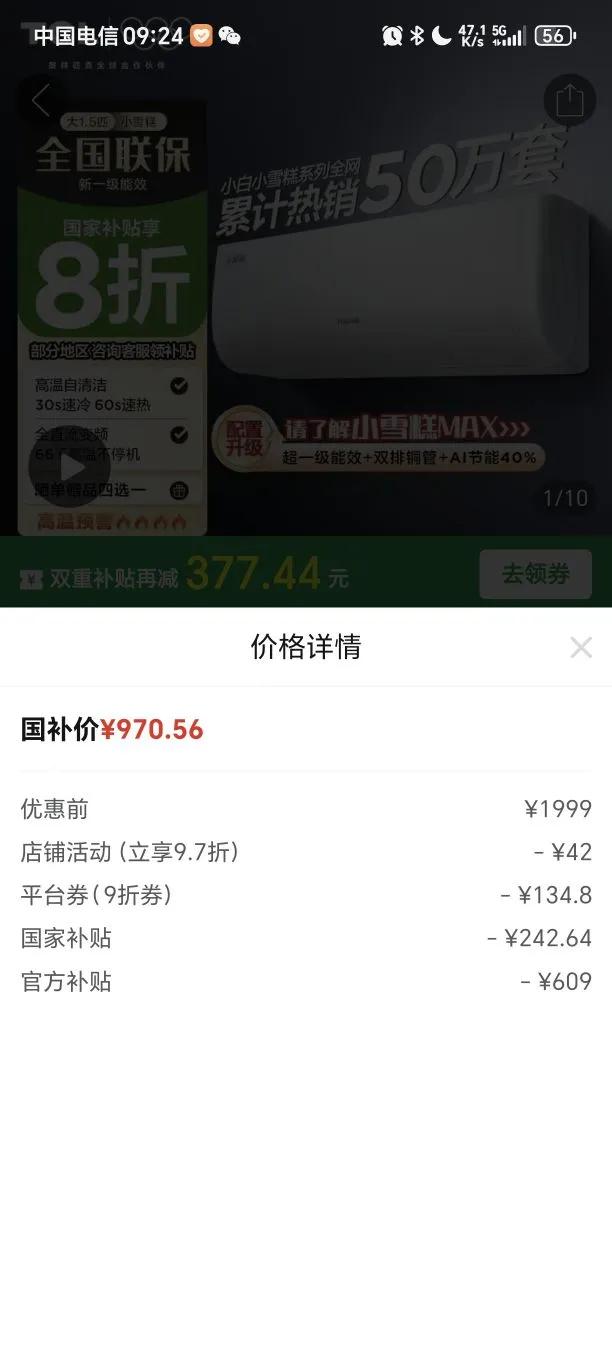Tap 去领券 to claim coupons

pos(535,574)
